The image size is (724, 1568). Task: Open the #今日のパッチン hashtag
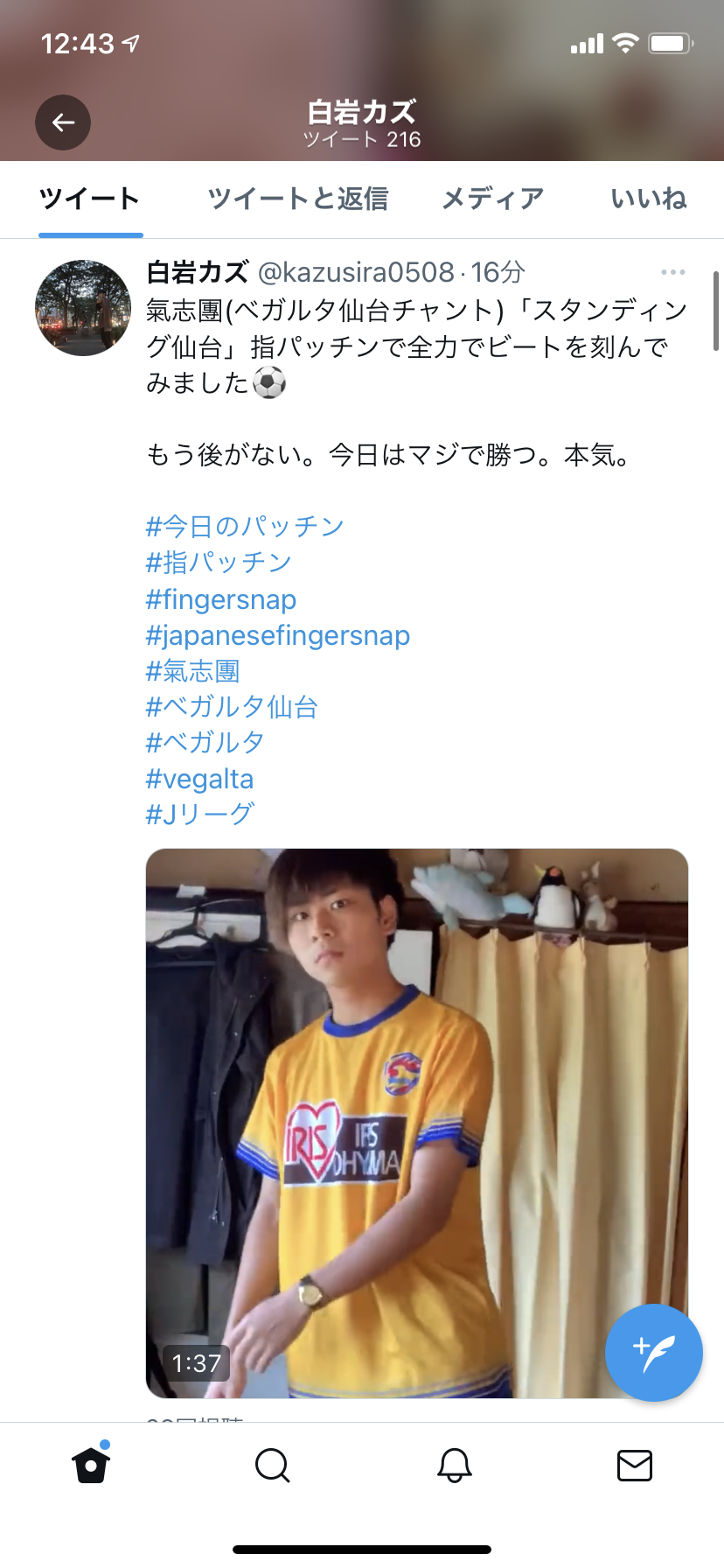click(245, 527)
